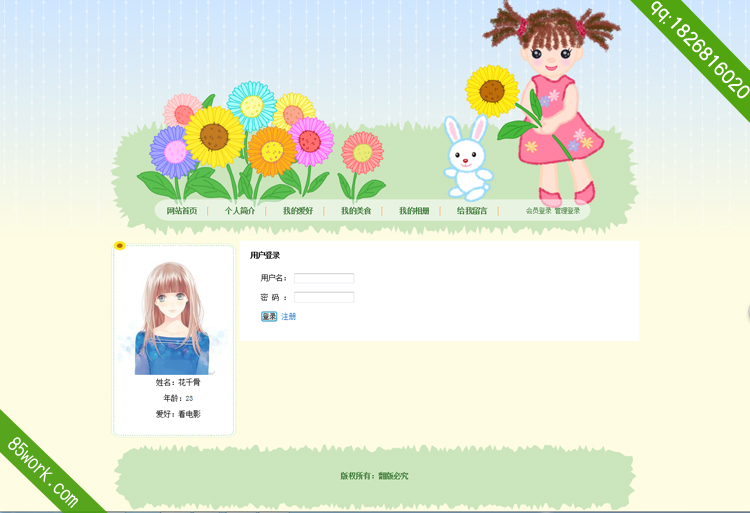Open 管理登录 admin login link
Image resolution: width=750 pixels, height=513 pixels.
pos(567,211)
